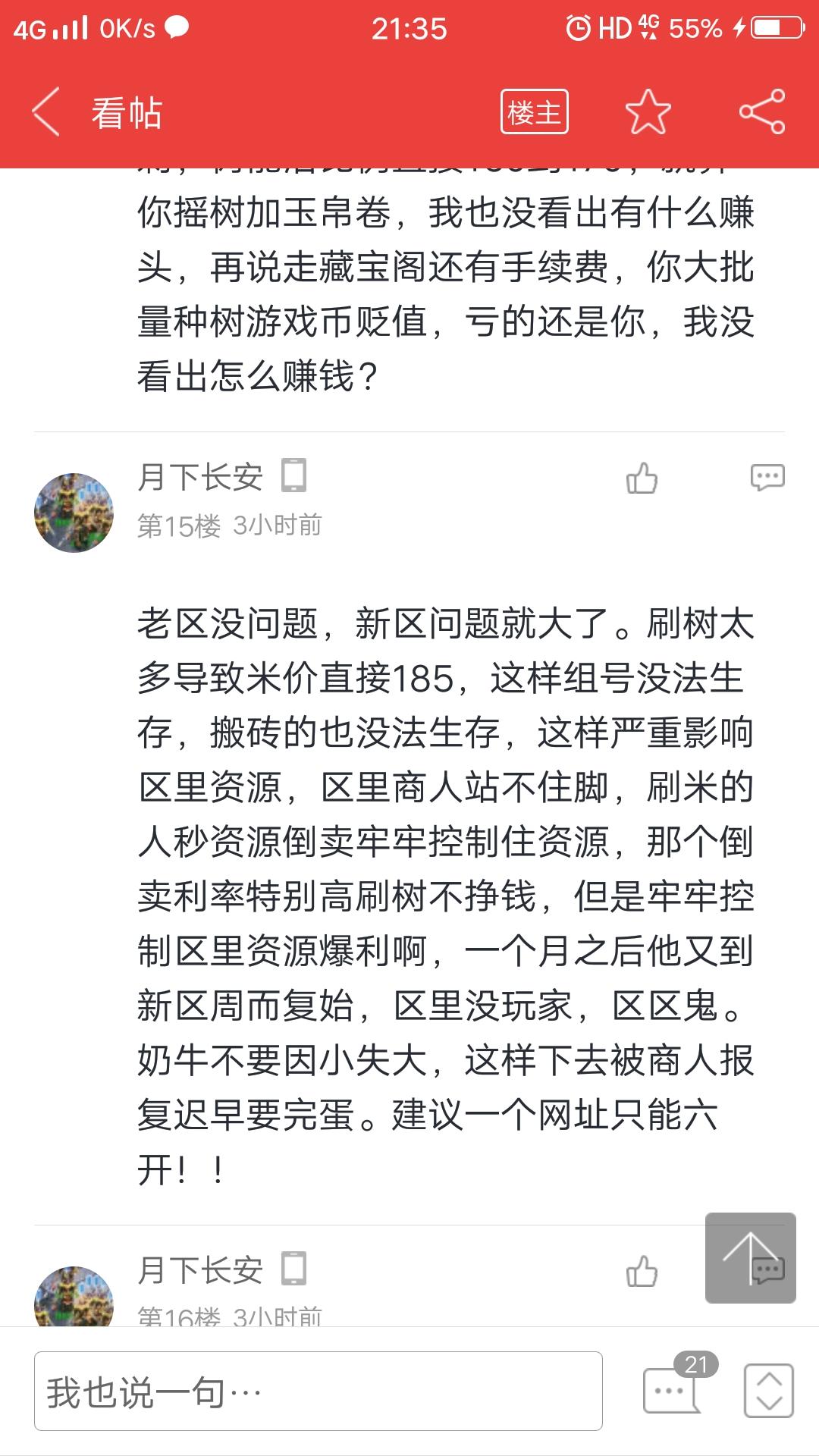Go back from the 看帖 page

(x=47, y=112)
